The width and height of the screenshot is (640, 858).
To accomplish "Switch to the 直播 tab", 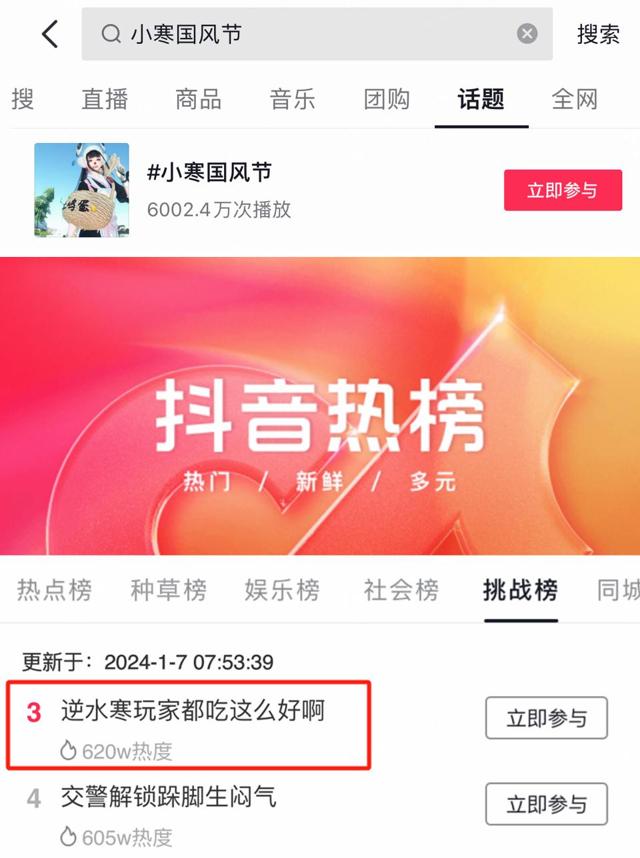I will pyautogui.click(x=105, y=99).
